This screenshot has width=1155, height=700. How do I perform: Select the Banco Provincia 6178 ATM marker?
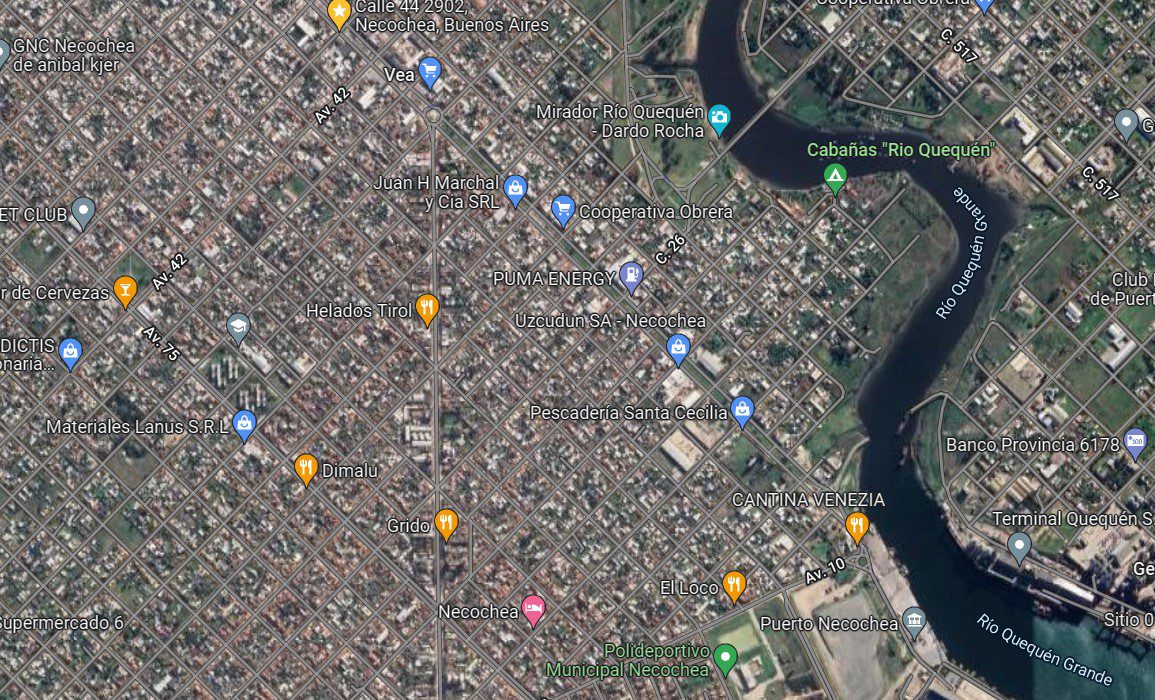1135,442
